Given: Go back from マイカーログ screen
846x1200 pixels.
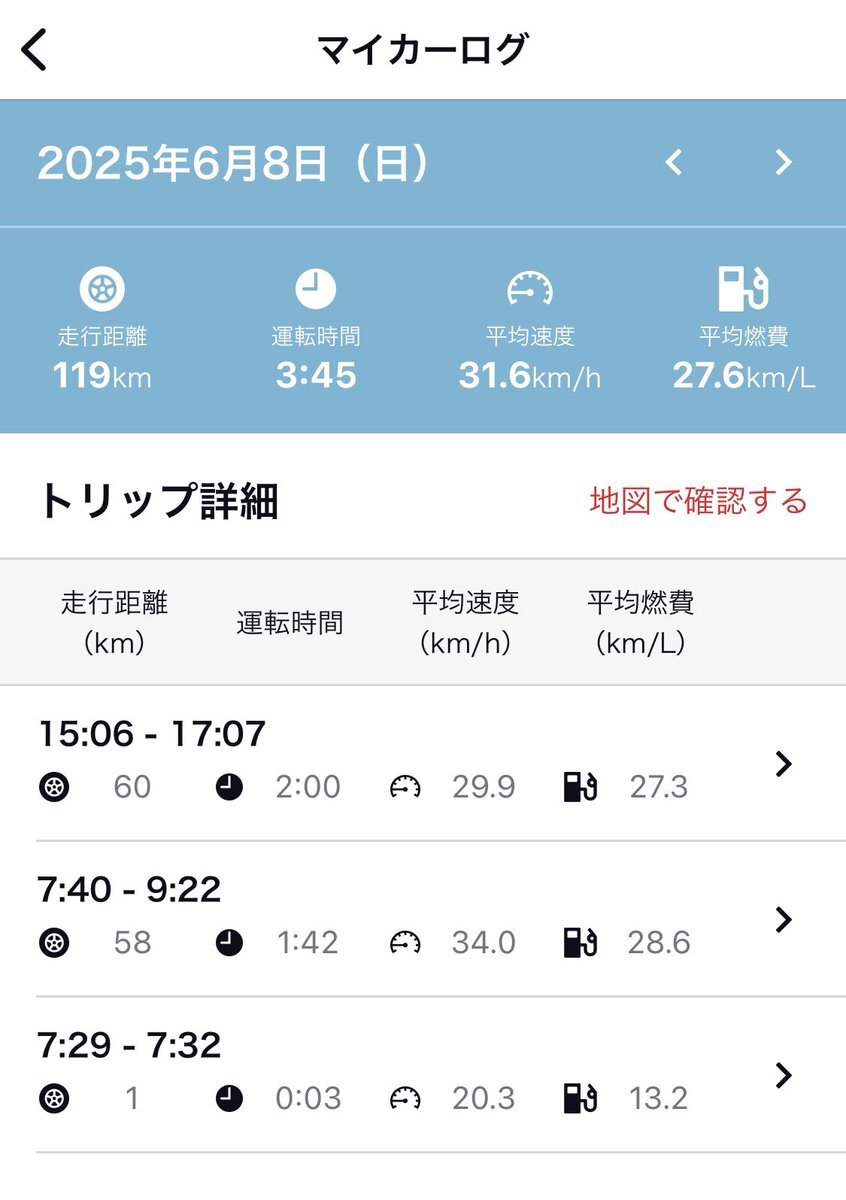Looking at the screenshot, I should 35,50.
